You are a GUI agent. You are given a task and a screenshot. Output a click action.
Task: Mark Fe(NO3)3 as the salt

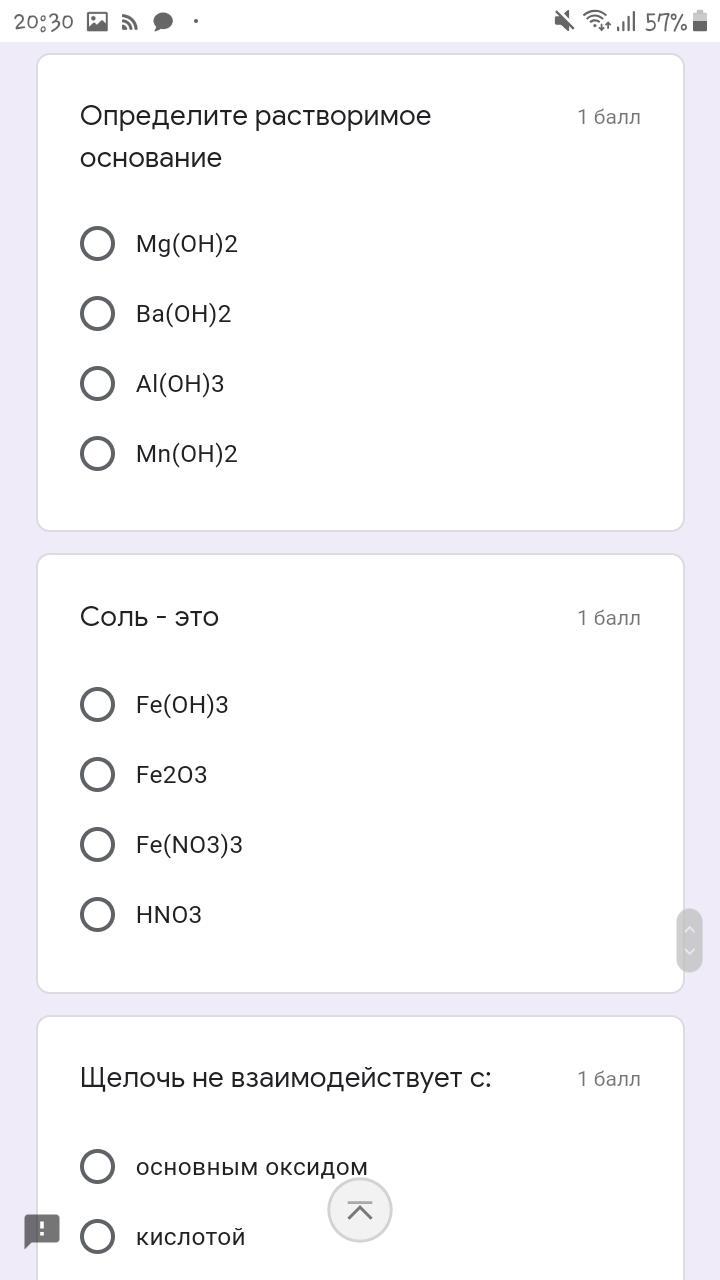coord(98,845)
